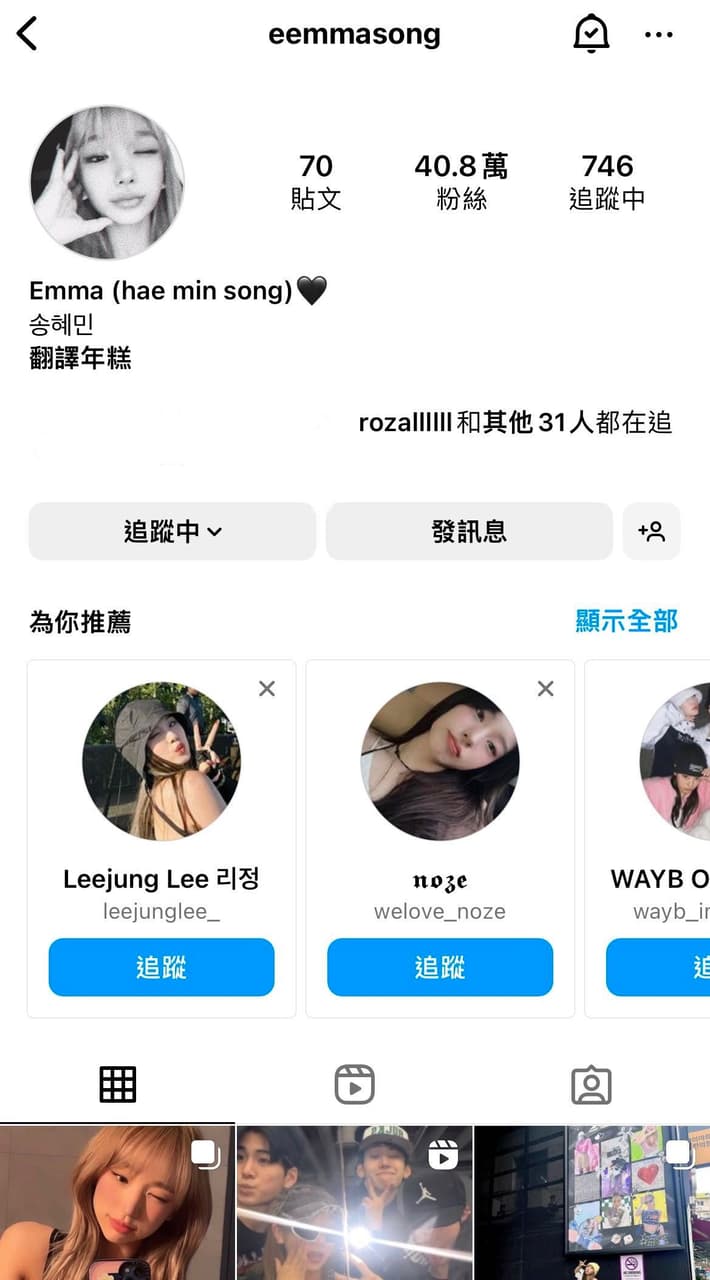This screenshot has height=1280, width=710.
Task: Open the notification bell settings
Action: coord(591,34)
